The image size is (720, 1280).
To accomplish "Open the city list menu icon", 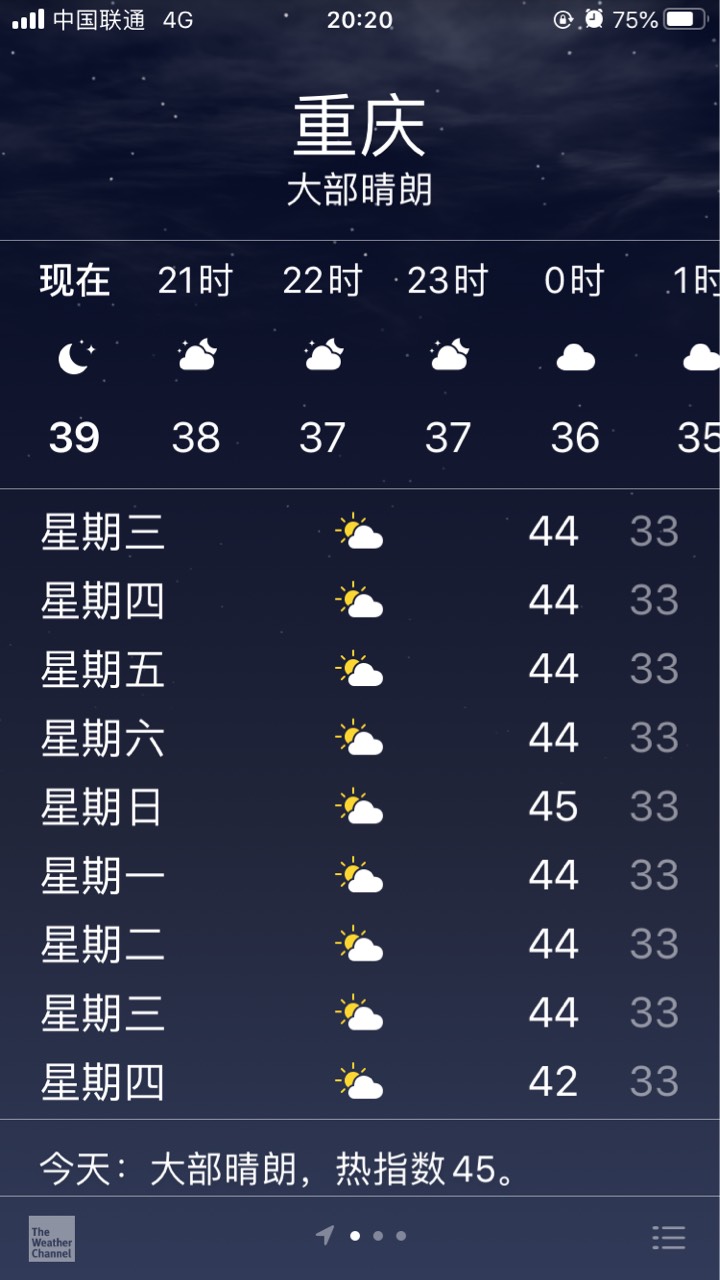I will click(668, 1237).
